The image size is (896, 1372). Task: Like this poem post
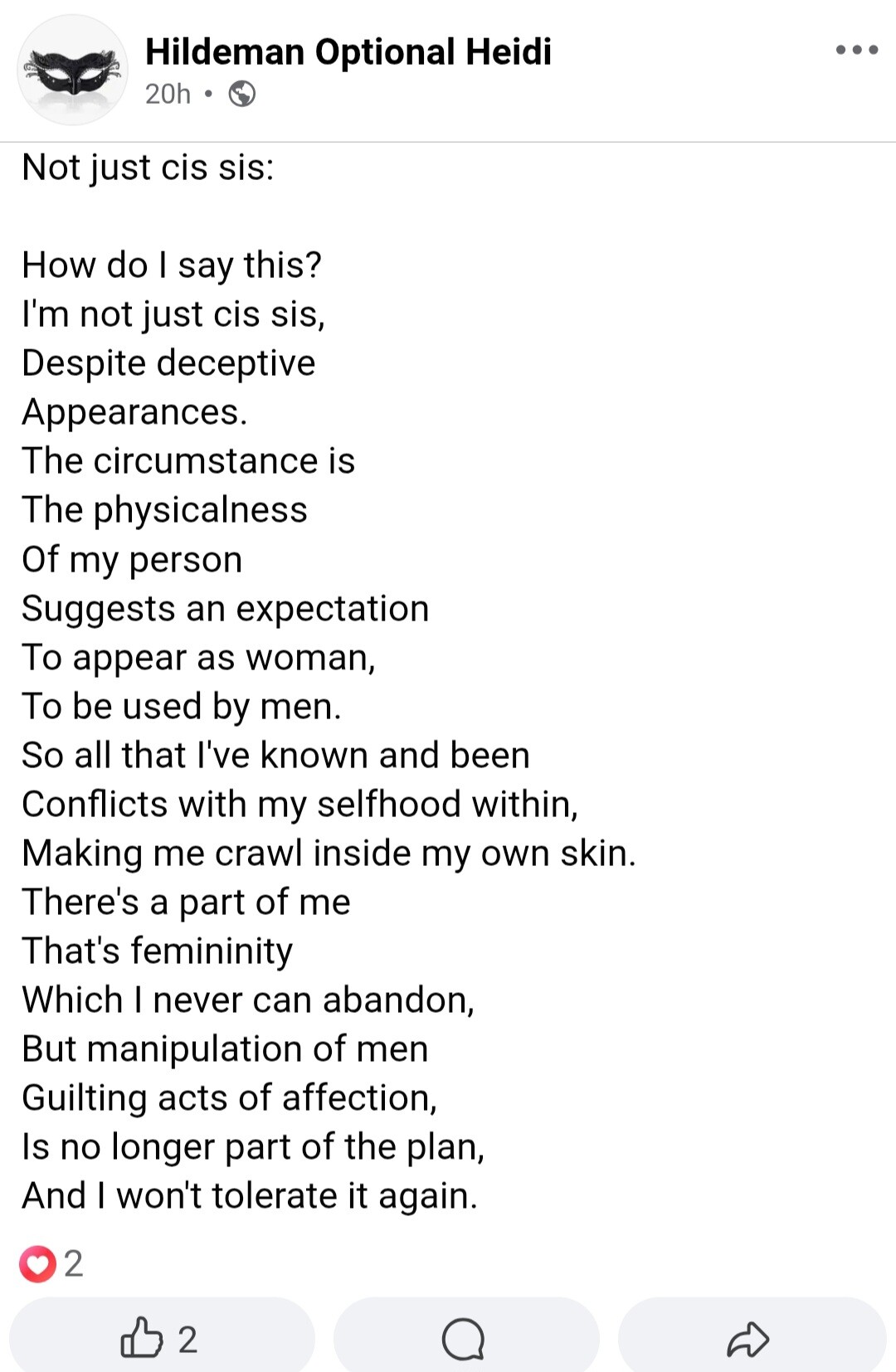pos(161,1337)
